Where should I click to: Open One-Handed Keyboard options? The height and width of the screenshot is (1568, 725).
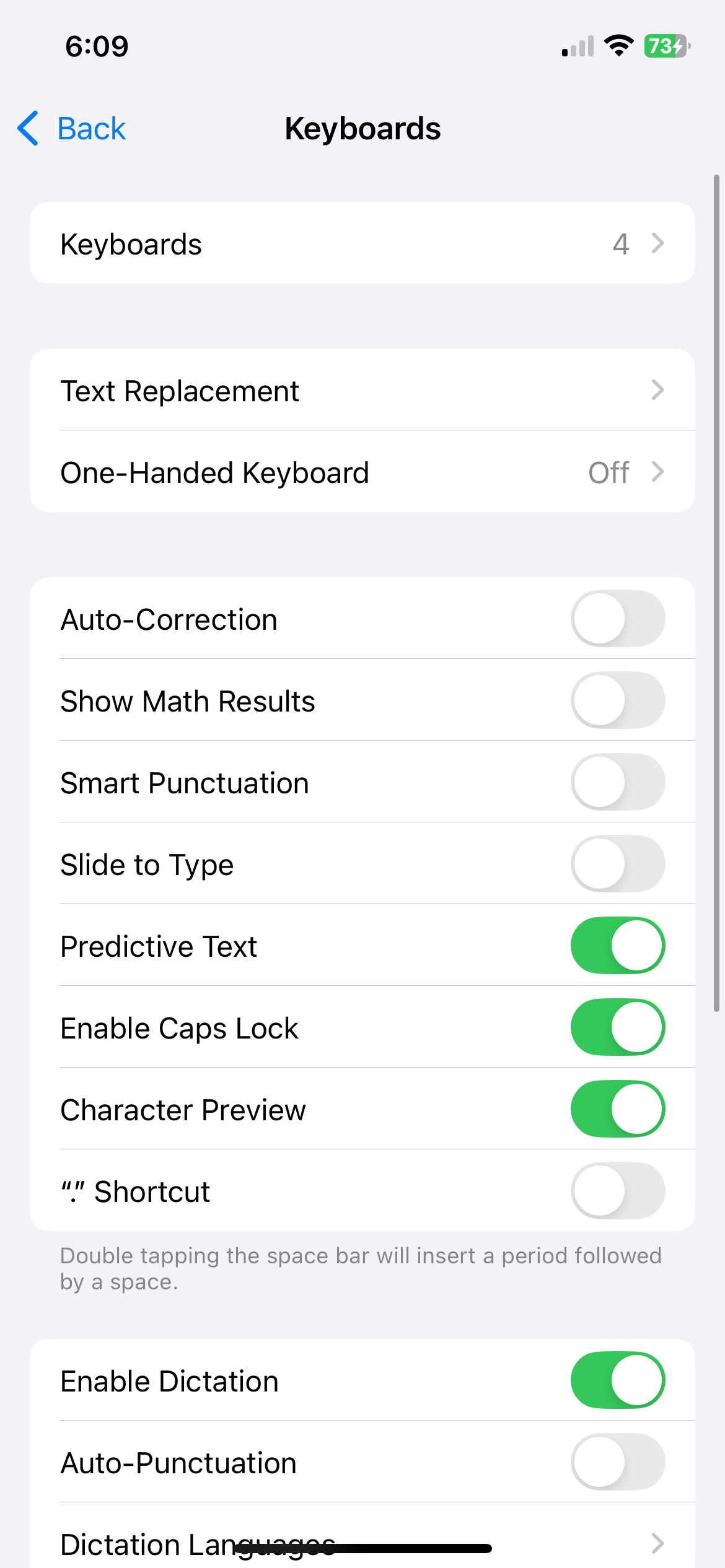362,472
